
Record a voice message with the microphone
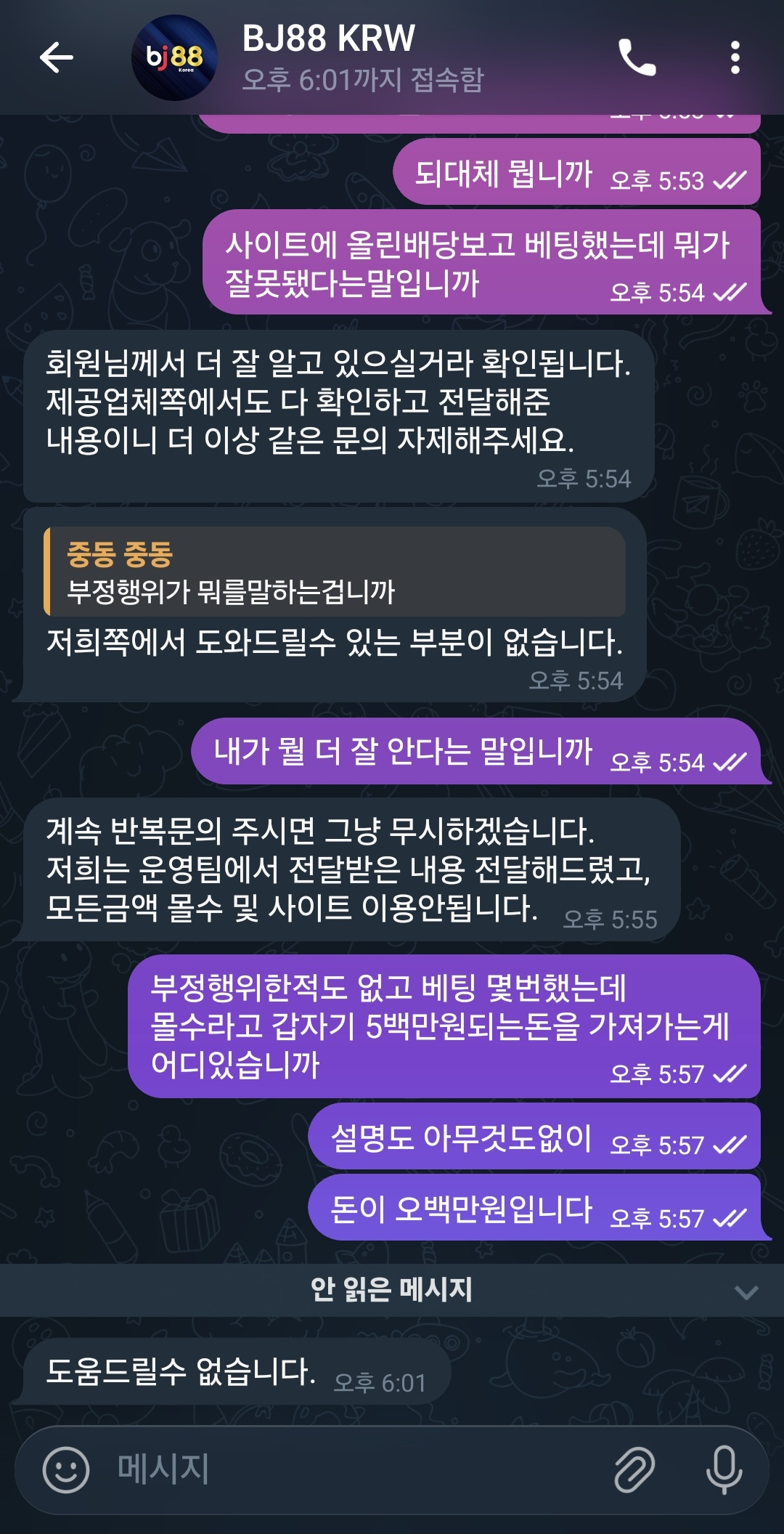click(724, 1469)
